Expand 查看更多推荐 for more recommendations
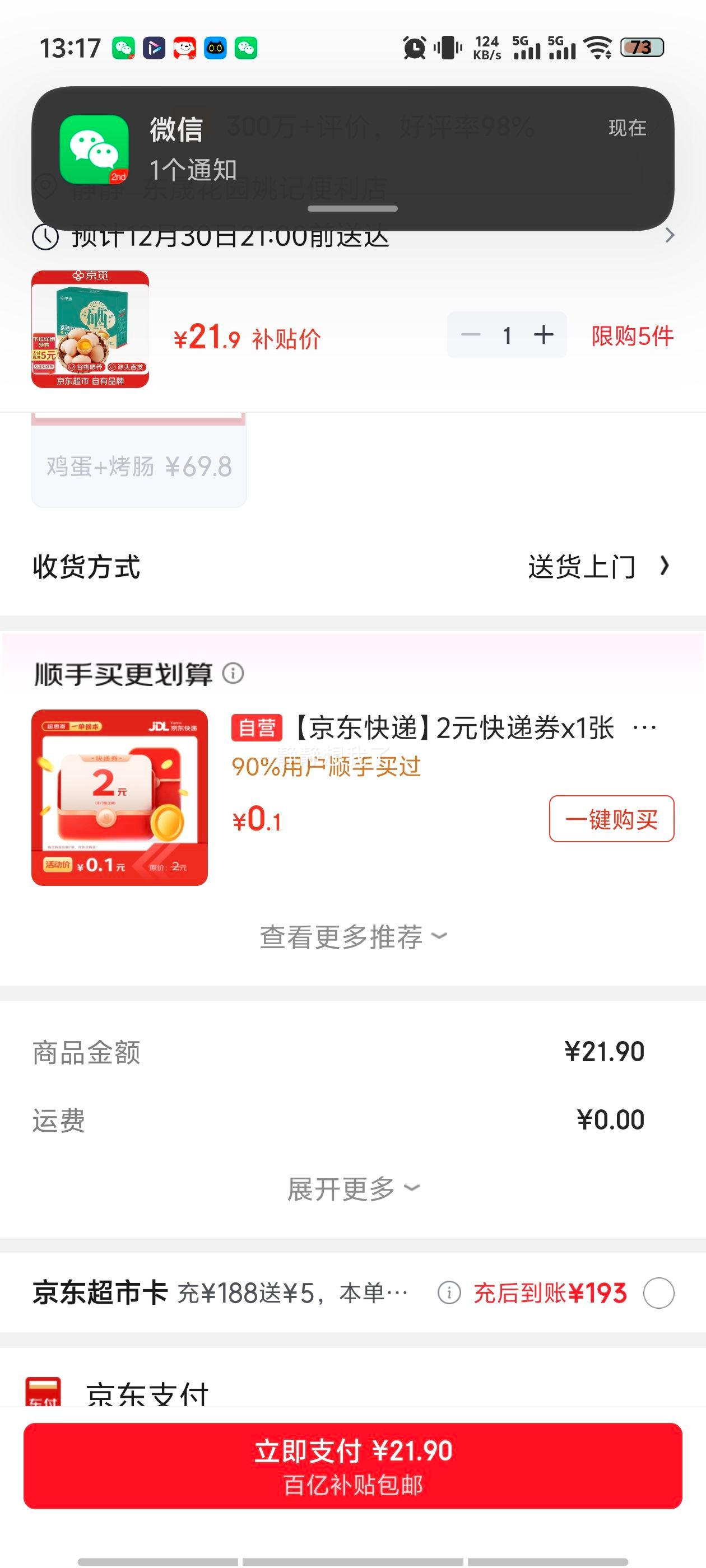706x1568 pixels. tap(352, 937)
